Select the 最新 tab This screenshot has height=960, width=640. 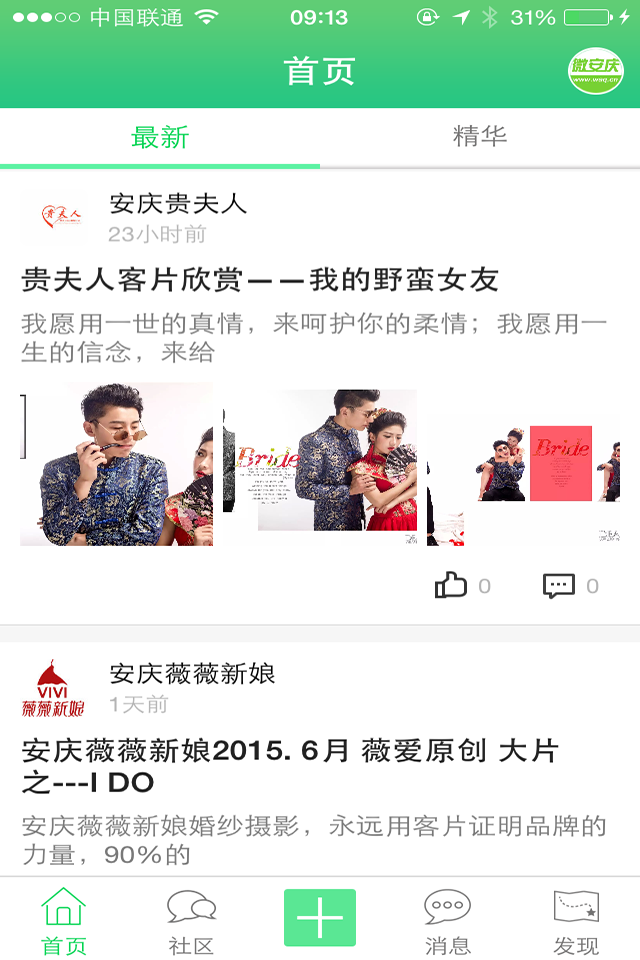[x=160, y=138]
